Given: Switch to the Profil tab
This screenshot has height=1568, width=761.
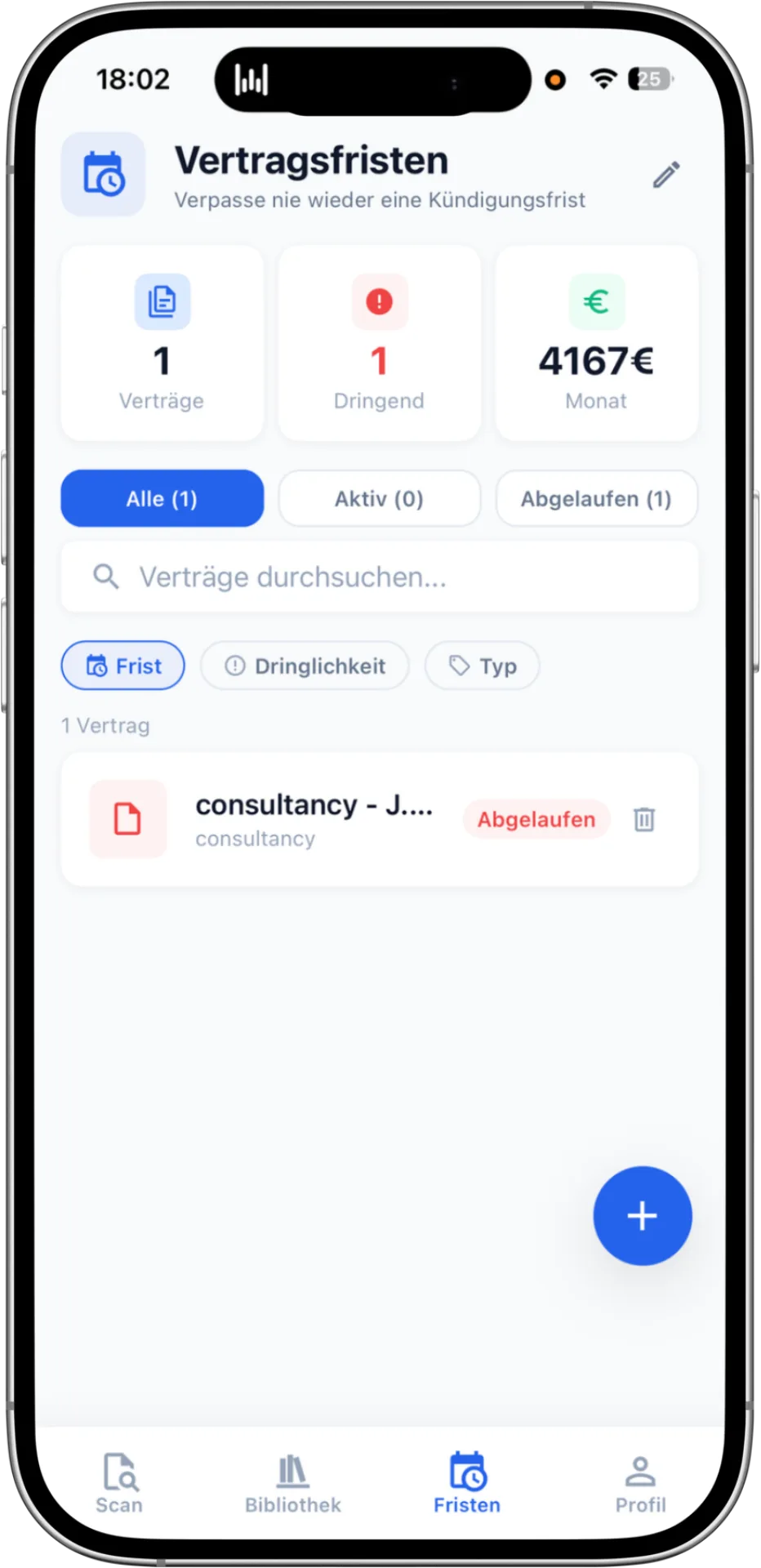Looking at the screenshot, I should click(641, 1483).
